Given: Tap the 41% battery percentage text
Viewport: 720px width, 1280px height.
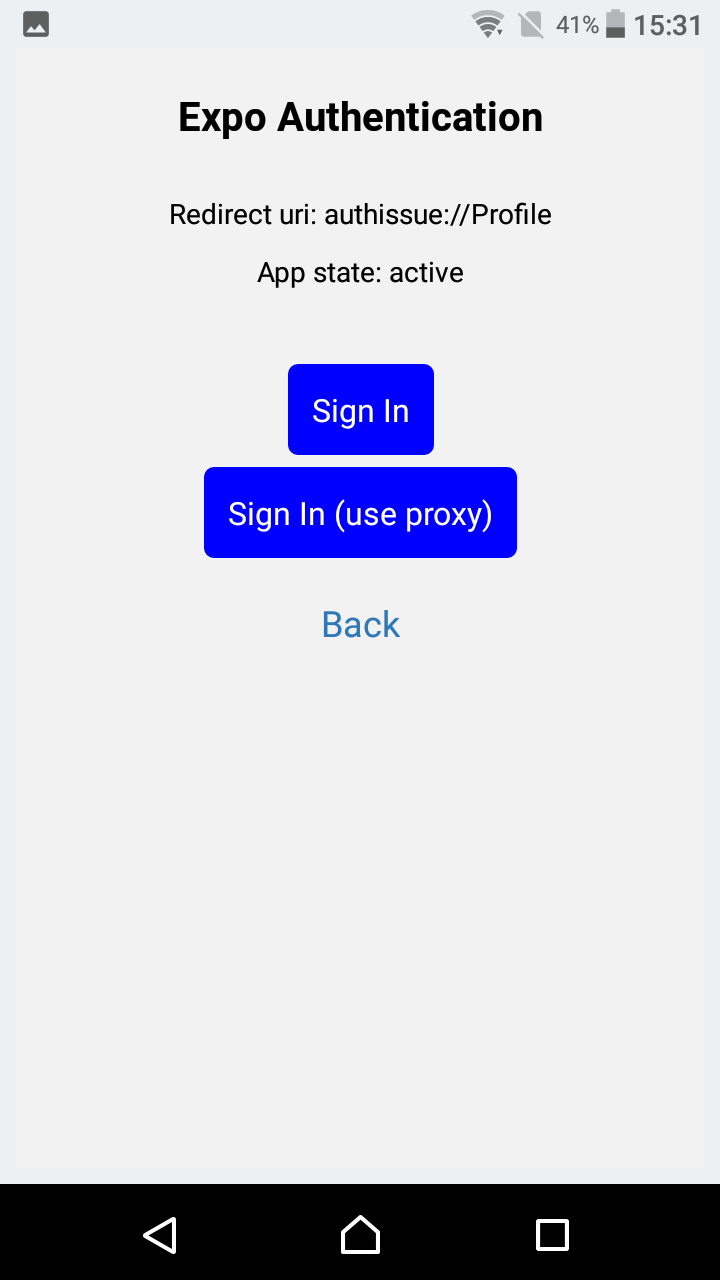Looking at the screenshot, I should [575, 25].
